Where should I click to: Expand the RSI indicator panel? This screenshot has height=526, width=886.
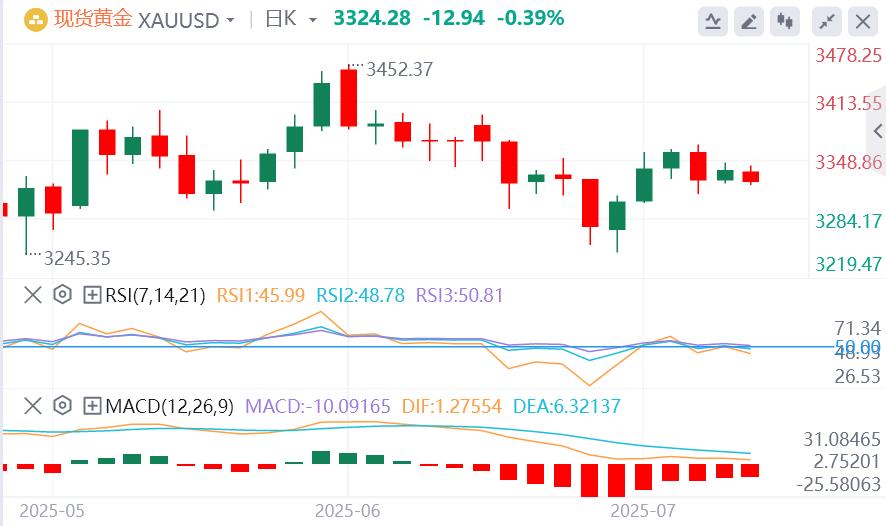pyautogui.click(x=92, y=295)
